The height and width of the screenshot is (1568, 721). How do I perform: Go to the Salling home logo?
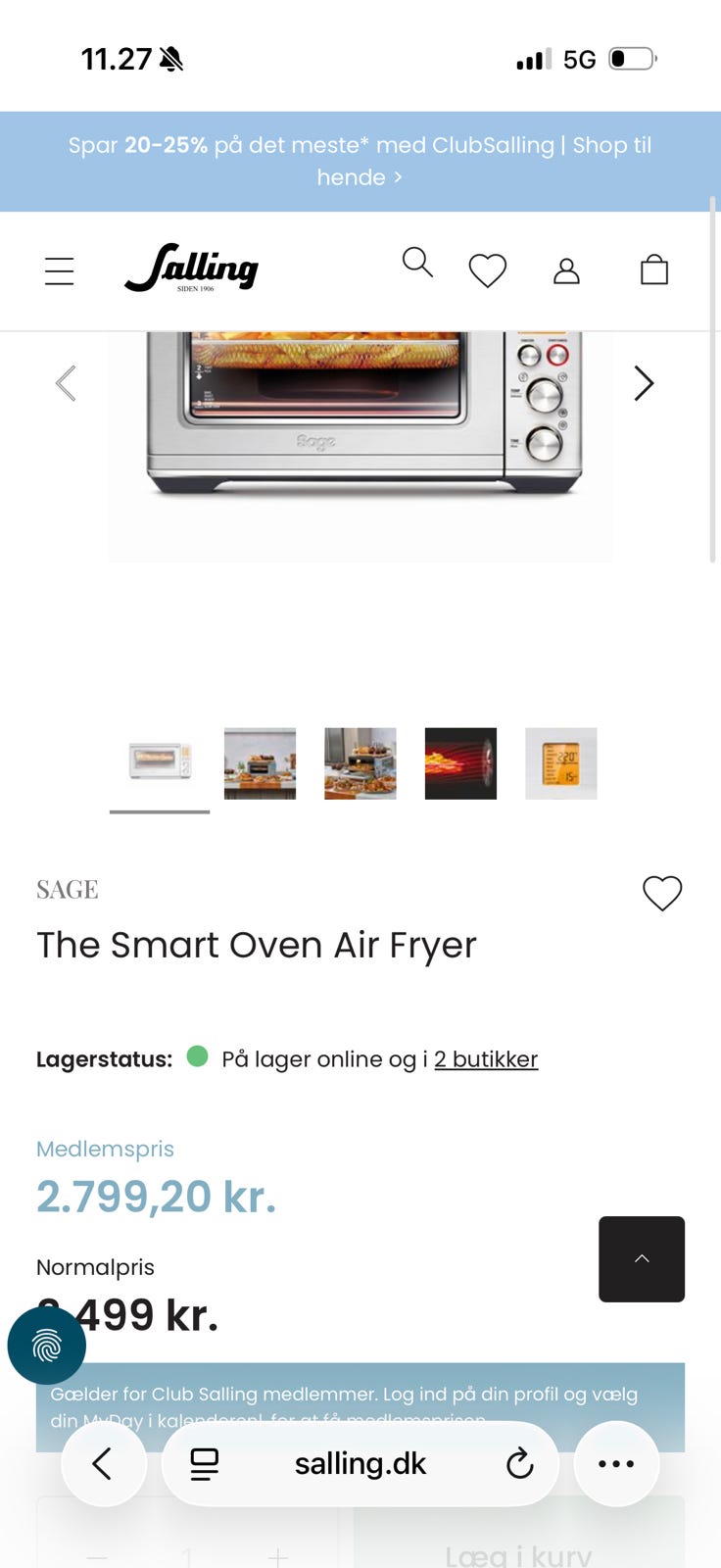(x=191, y=268)
